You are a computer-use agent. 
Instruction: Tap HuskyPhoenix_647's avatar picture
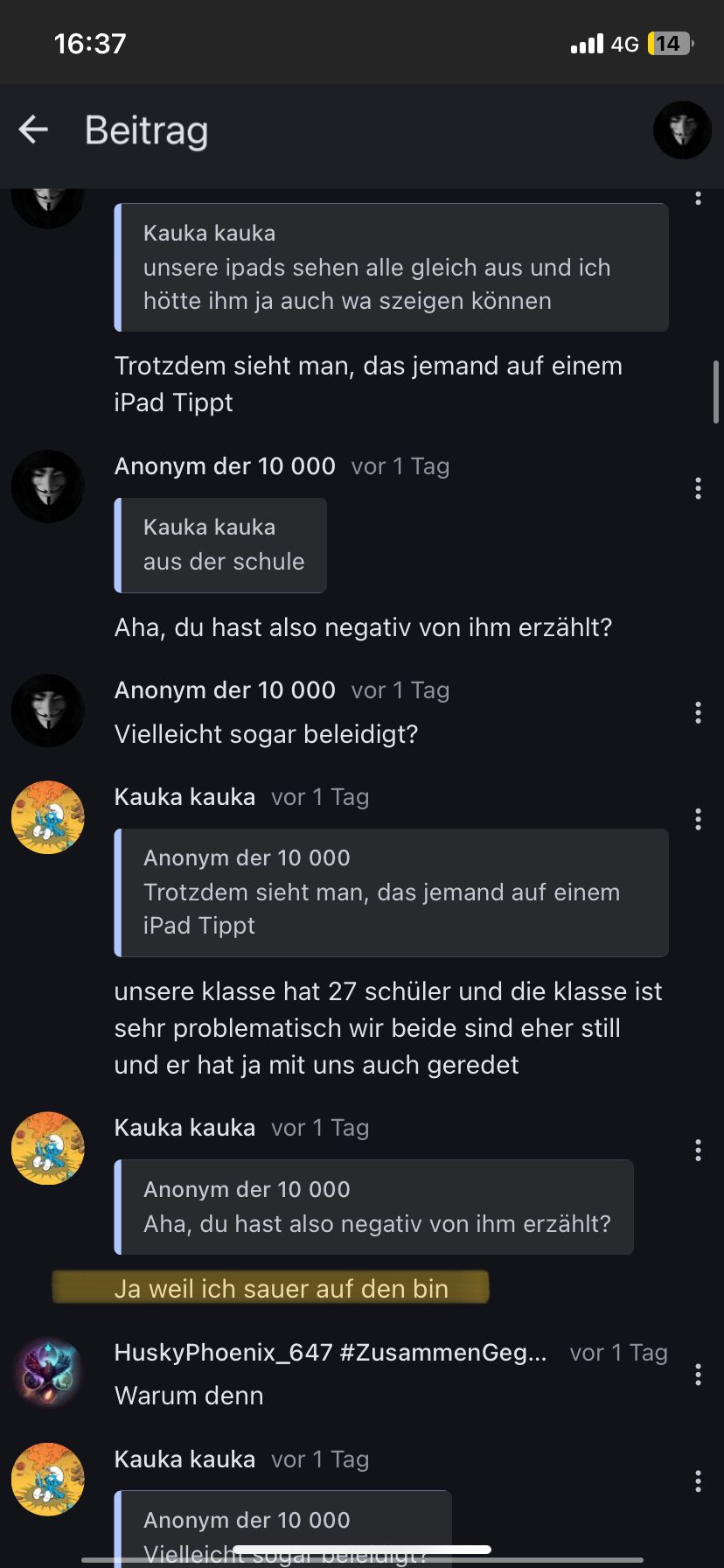click(48, 1373)
